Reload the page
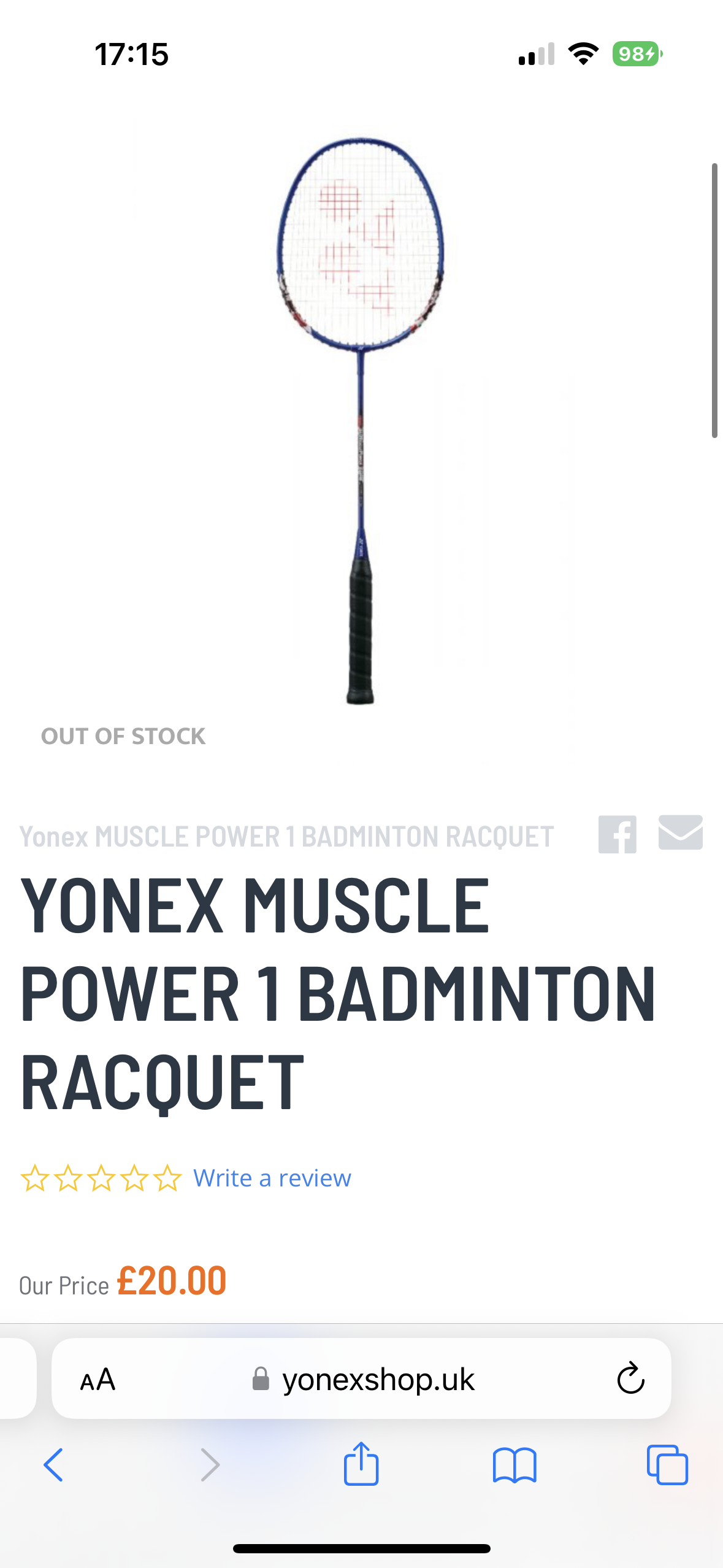 630,1380
